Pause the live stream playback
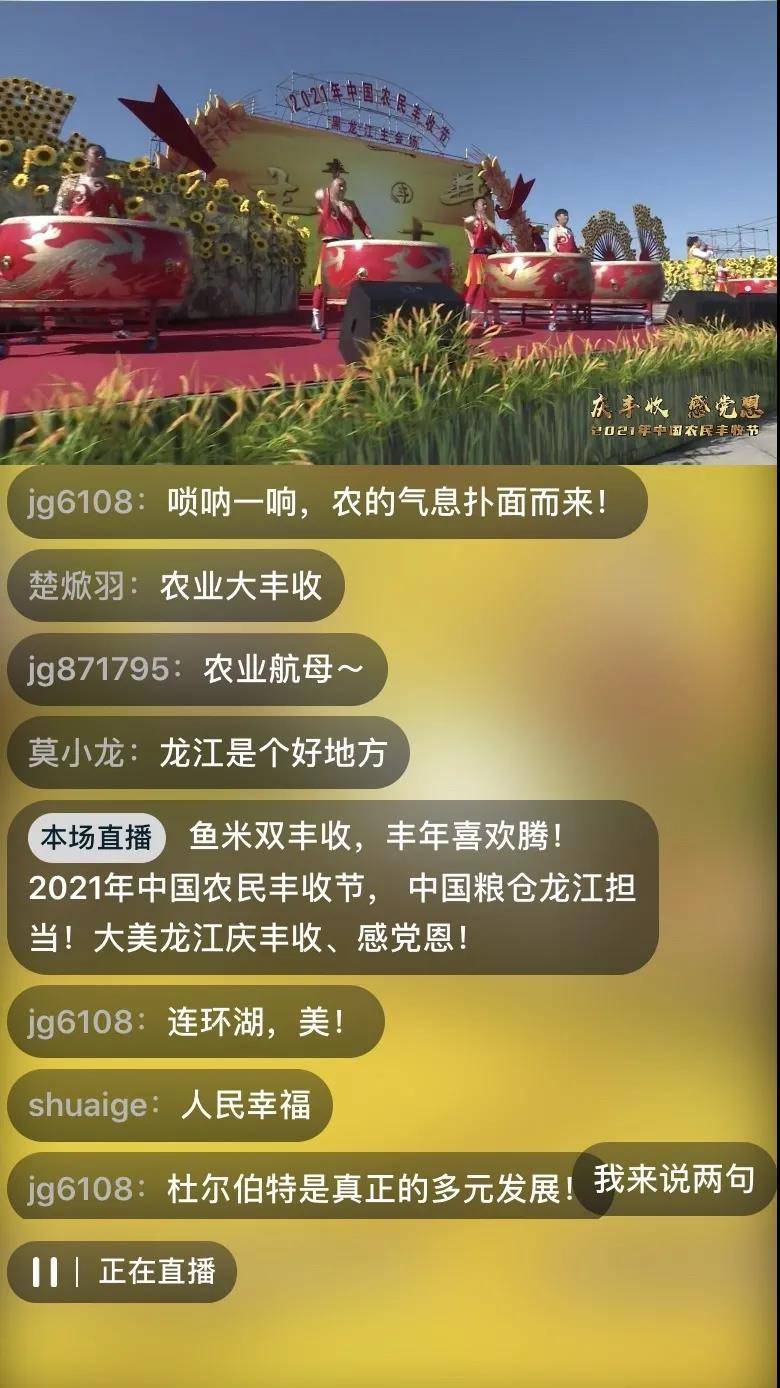780x1388 pixels. click(x=45, y=1272)
